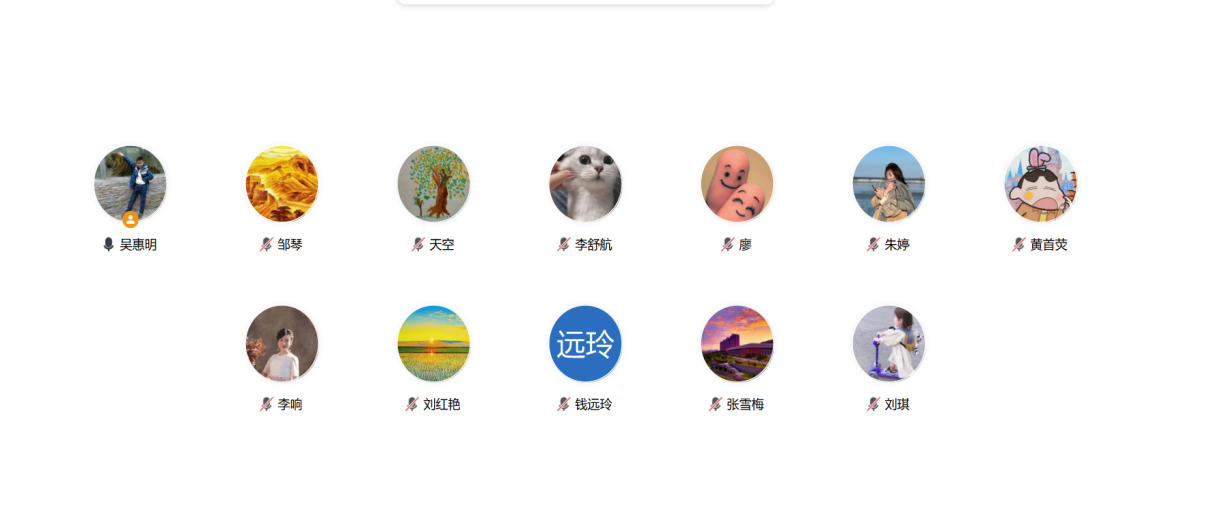Open participant 廖's tile
The width and height of the screenshot is (1205, 521).
pyautogui.click(x=737, y=183)
